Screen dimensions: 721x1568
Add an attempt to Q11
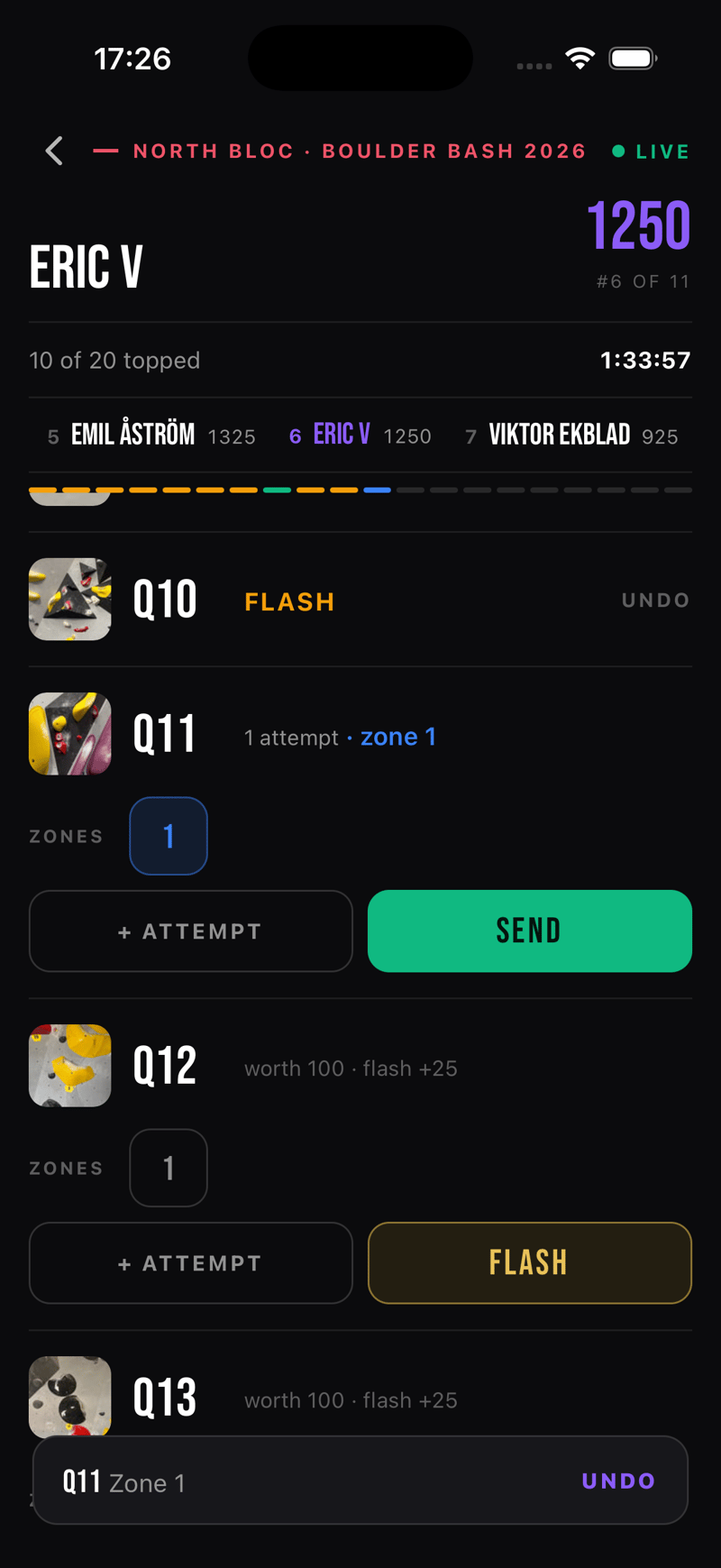(191, 931)
